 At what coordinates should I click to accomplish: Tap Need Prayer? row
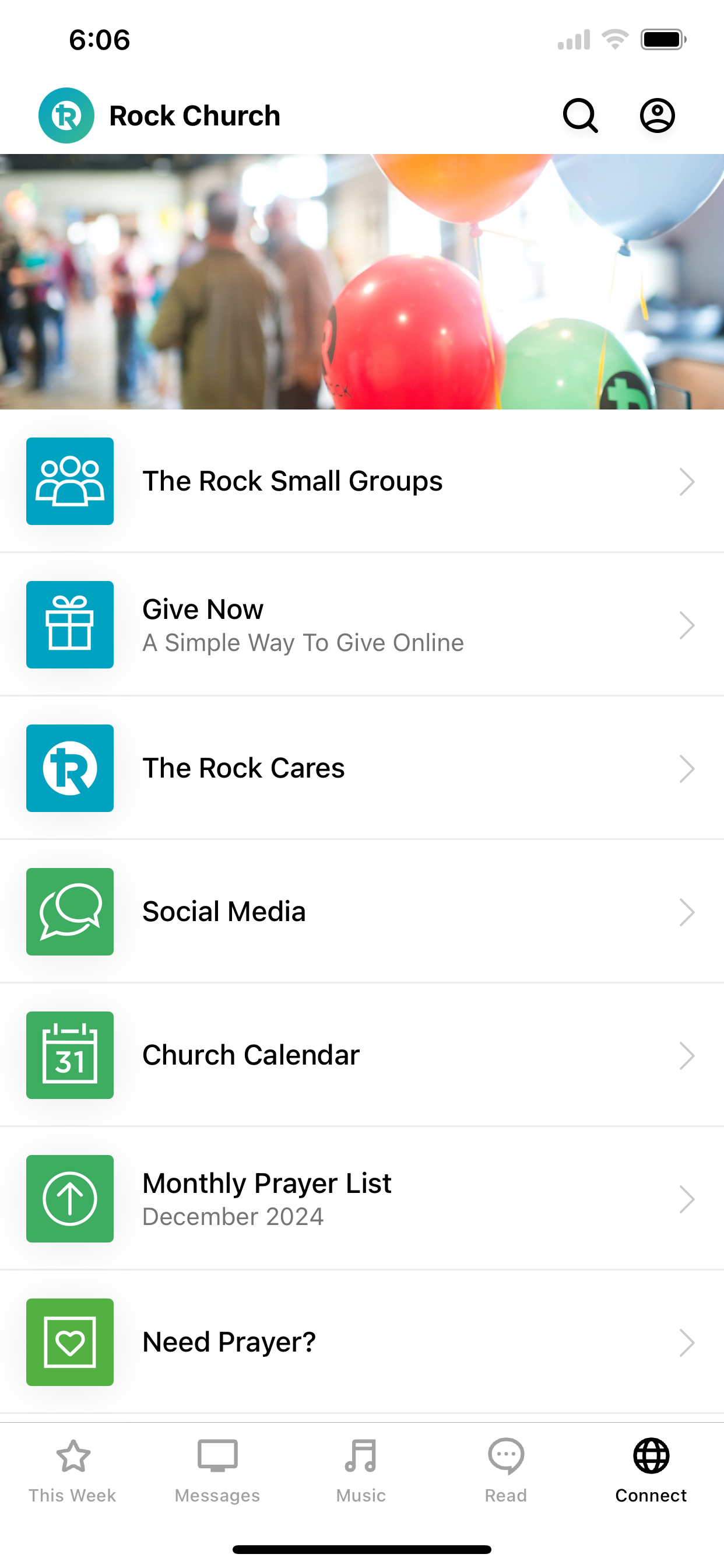(x=362, y=1342)
